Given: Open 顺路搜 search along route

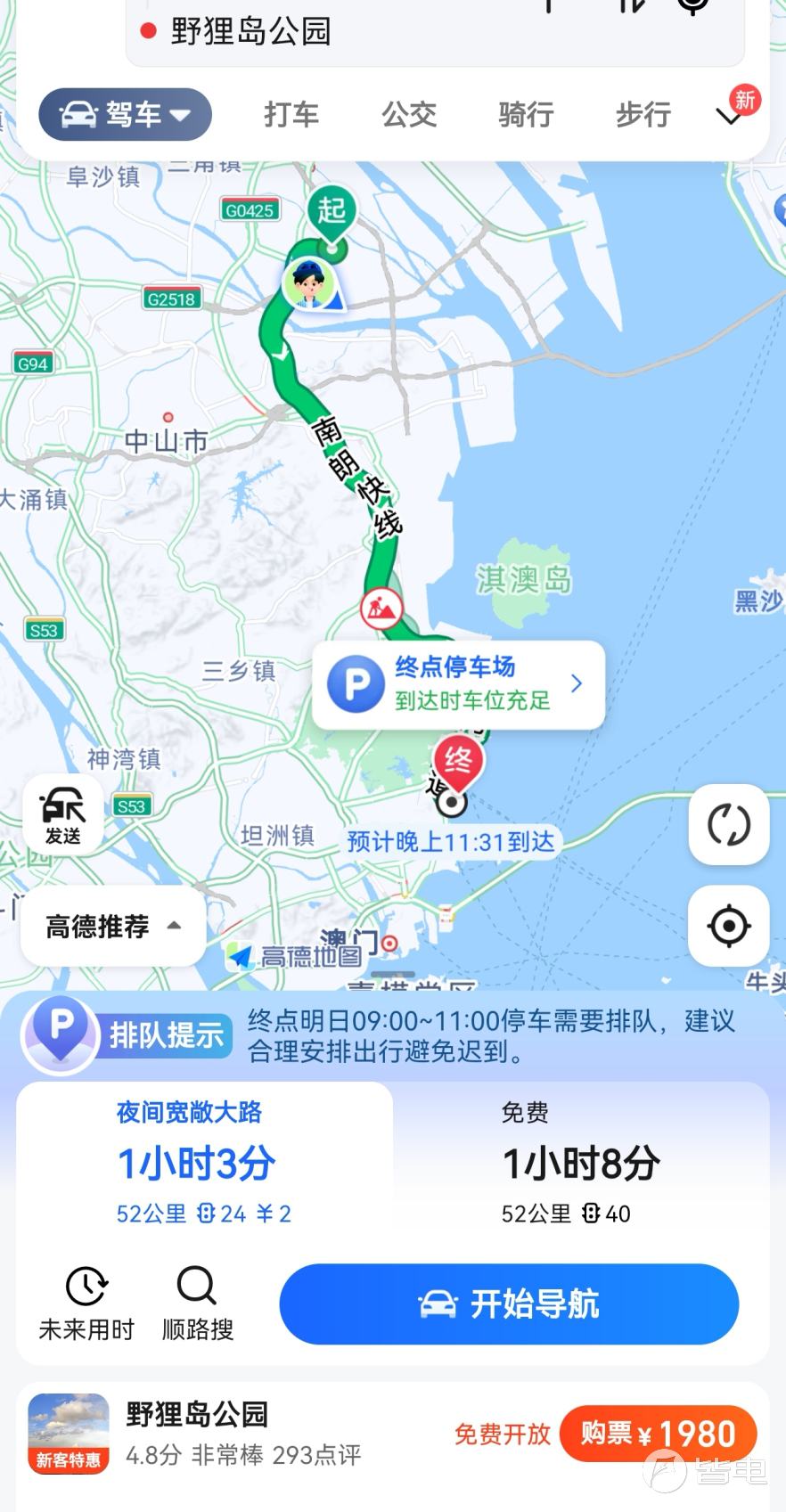Looking at the screenshot, I should 197,1304.
